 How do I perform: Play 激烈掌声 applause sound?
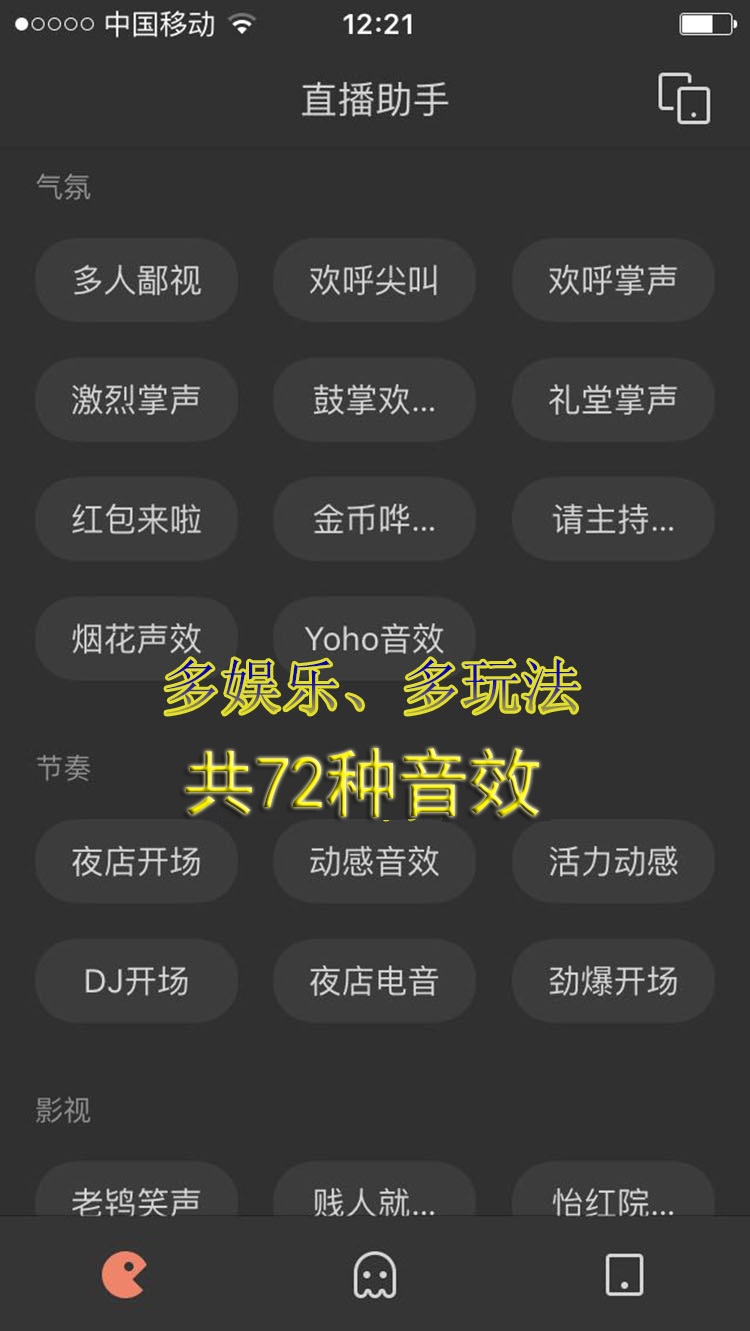click(136, 400)
